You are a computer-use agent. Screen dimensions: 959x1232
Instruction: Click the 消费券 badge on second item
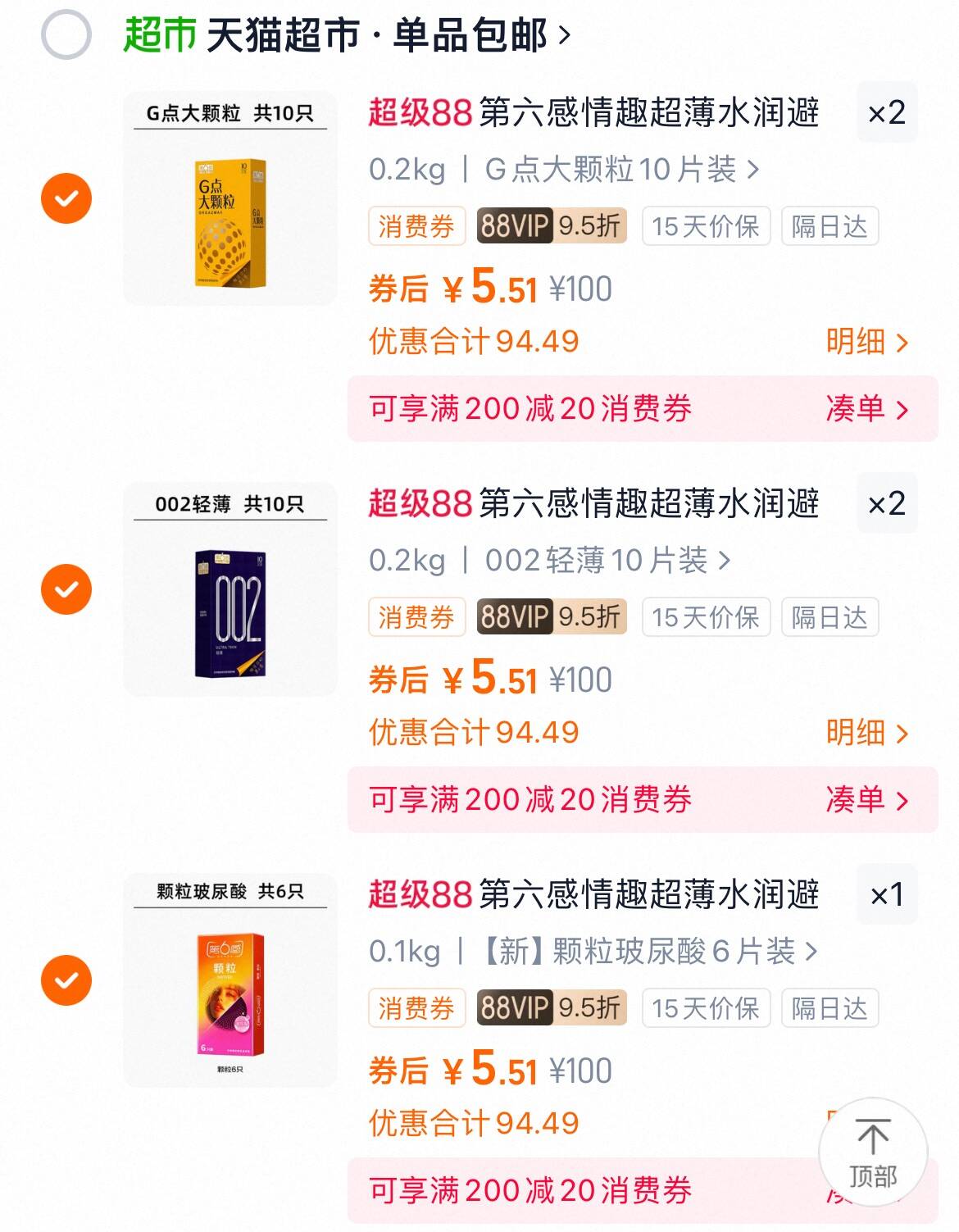pyautogui.click(x=415, y=619)
